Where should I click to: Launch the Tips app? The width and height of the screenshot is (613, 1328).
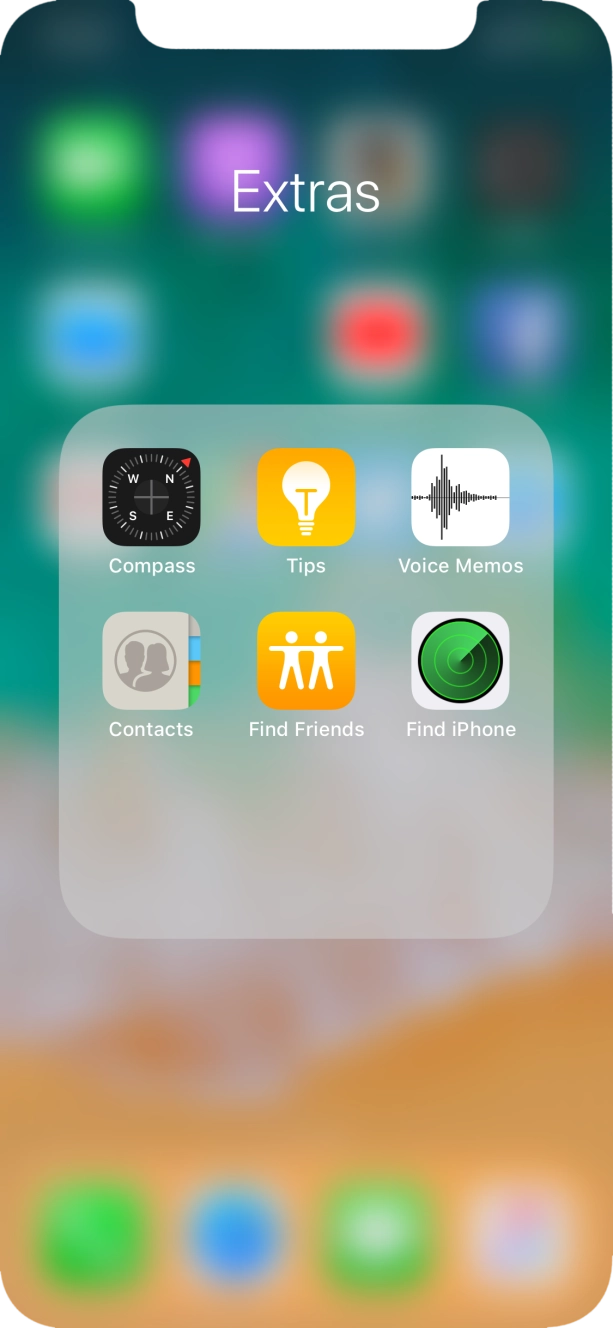click(x=306, y=497)
